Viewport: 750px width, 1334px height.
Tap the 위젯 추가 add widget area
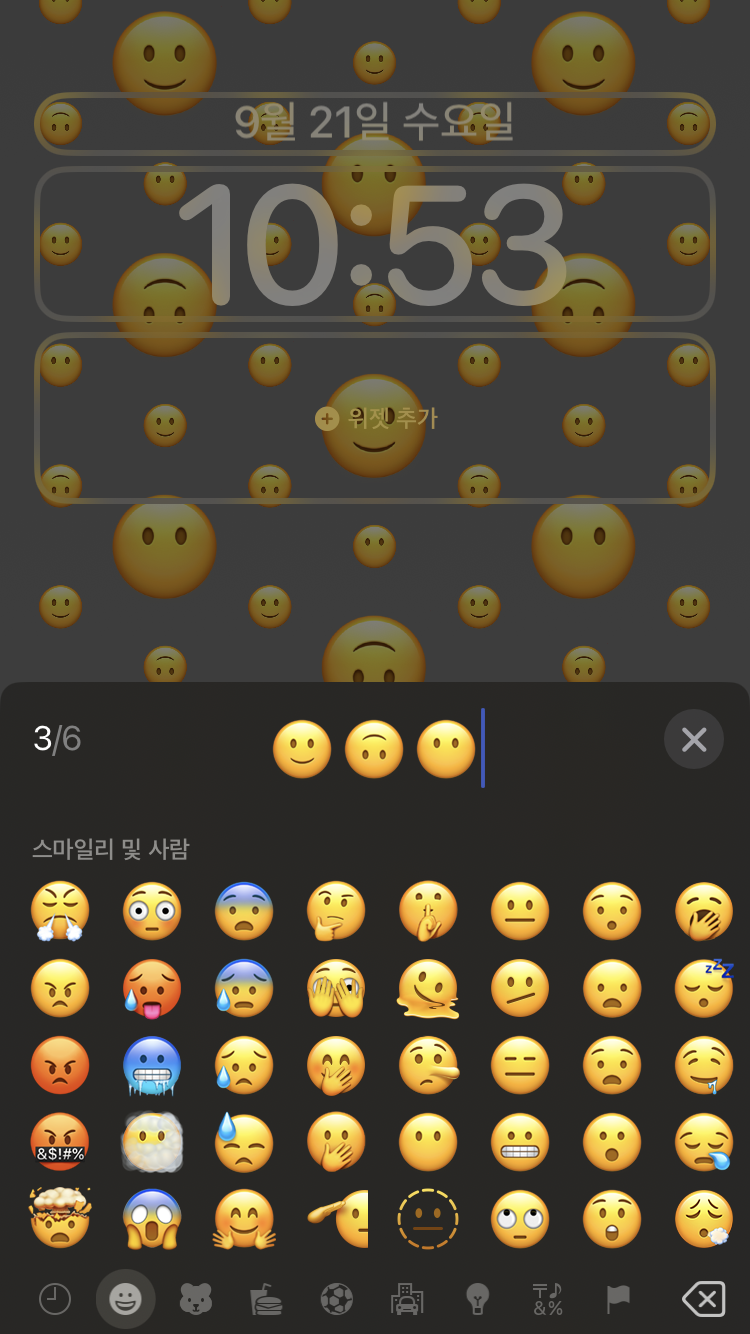375,418
